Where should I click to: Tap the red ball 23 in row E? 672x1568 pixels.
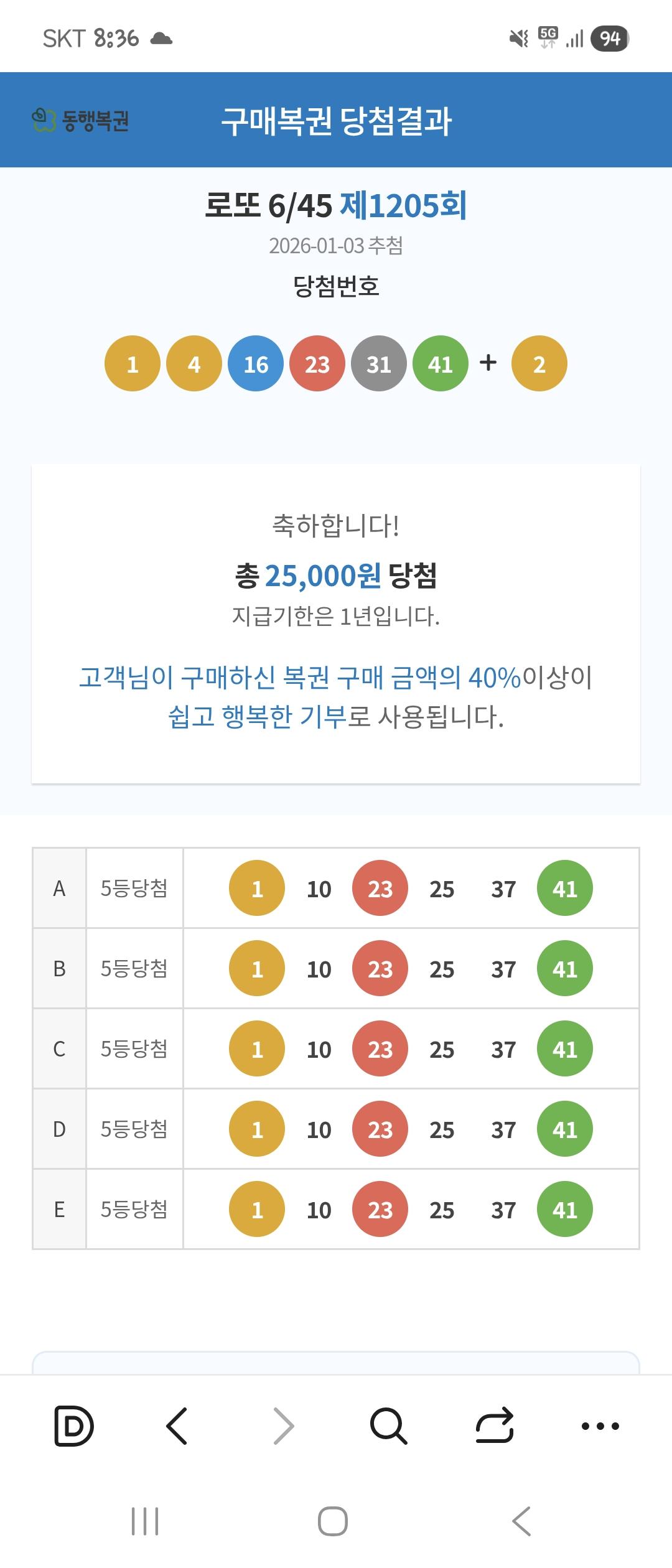pyautogui.click(x=380, y=1210)
